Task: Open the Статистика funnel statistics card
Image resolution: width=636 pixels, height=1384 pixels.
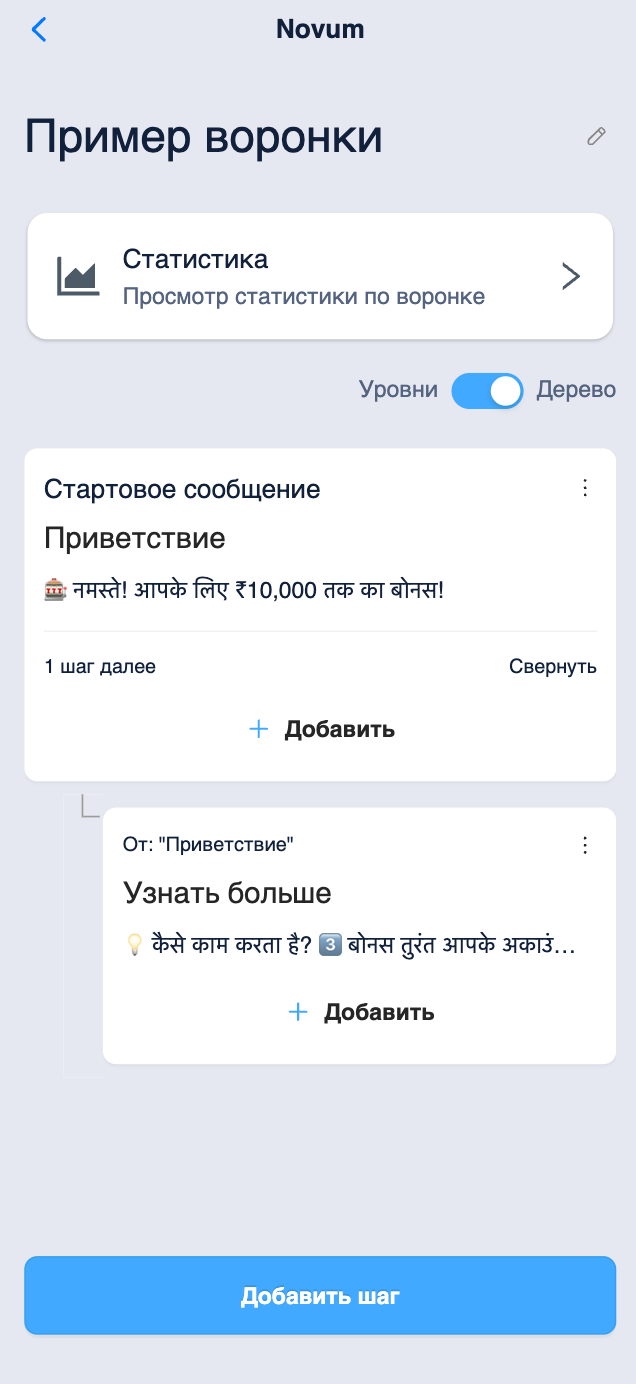Action: click(319, 276)
